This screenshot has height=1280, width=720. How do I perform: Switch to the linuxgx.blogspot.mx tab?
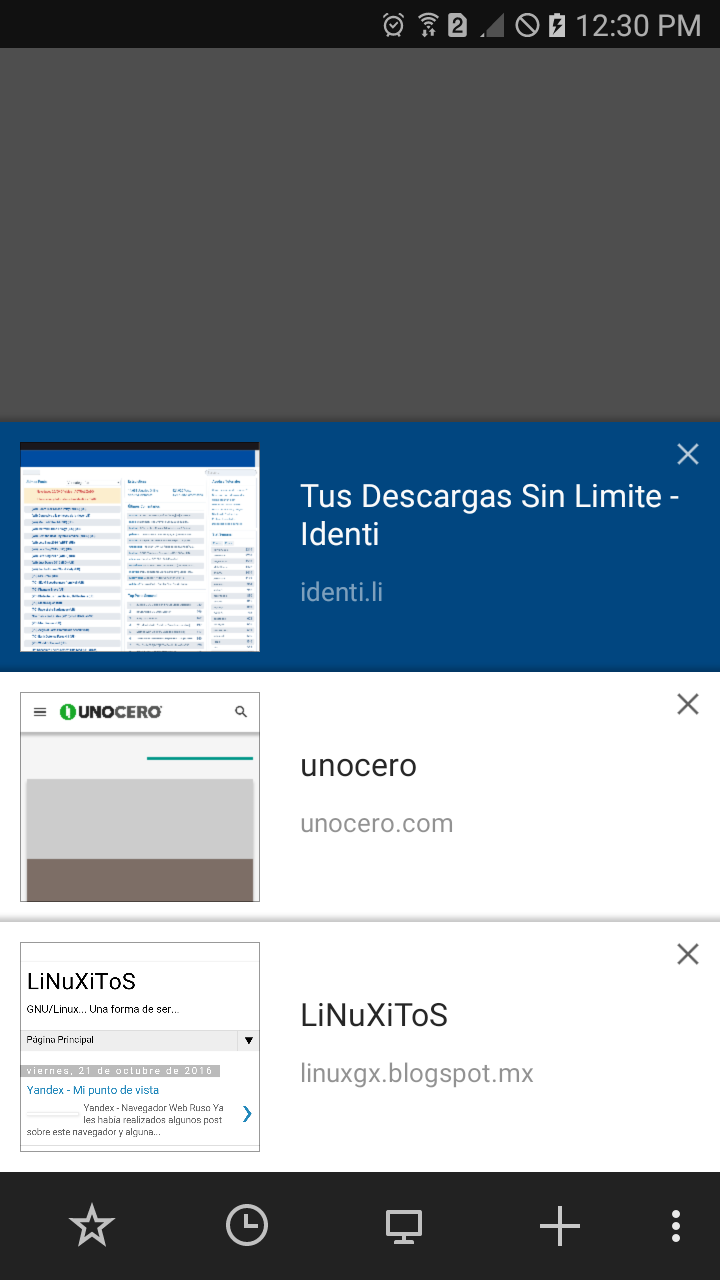(x=360, y=1046)
